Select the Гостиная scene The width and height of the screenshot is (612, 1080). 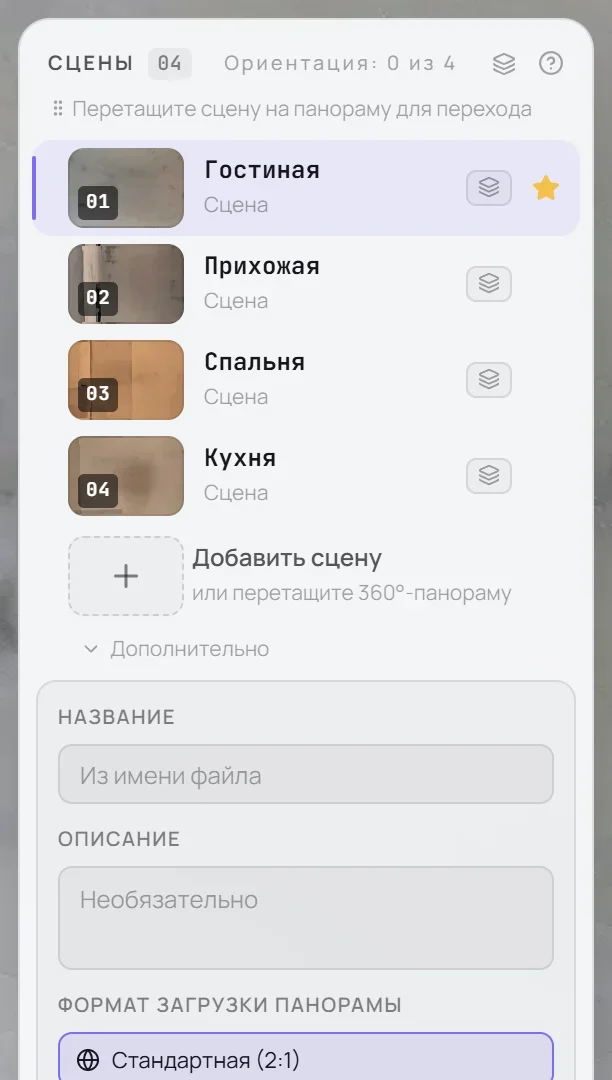pos(306,188)
